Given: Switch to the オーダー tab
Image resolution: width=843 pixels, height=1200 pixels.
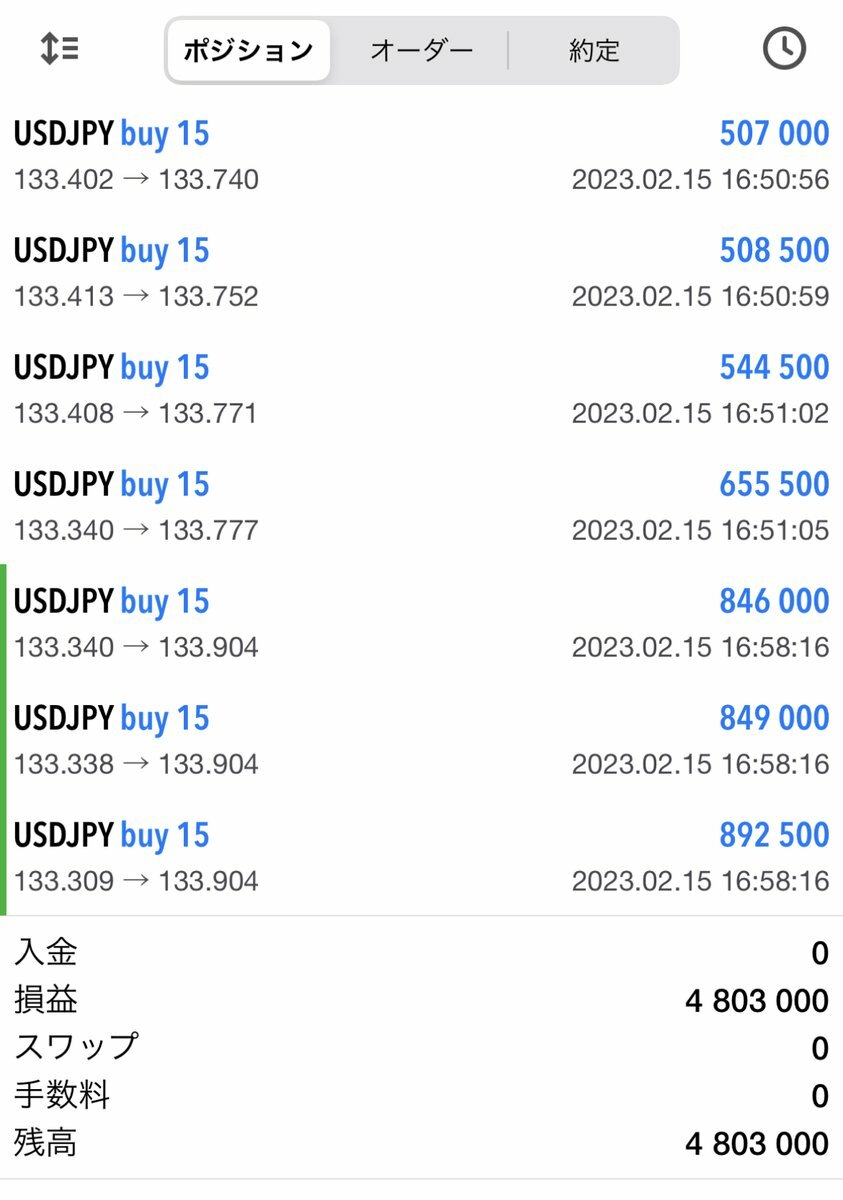Looking at the screenshot, I should pyautogui.click(x=421, y=50).
